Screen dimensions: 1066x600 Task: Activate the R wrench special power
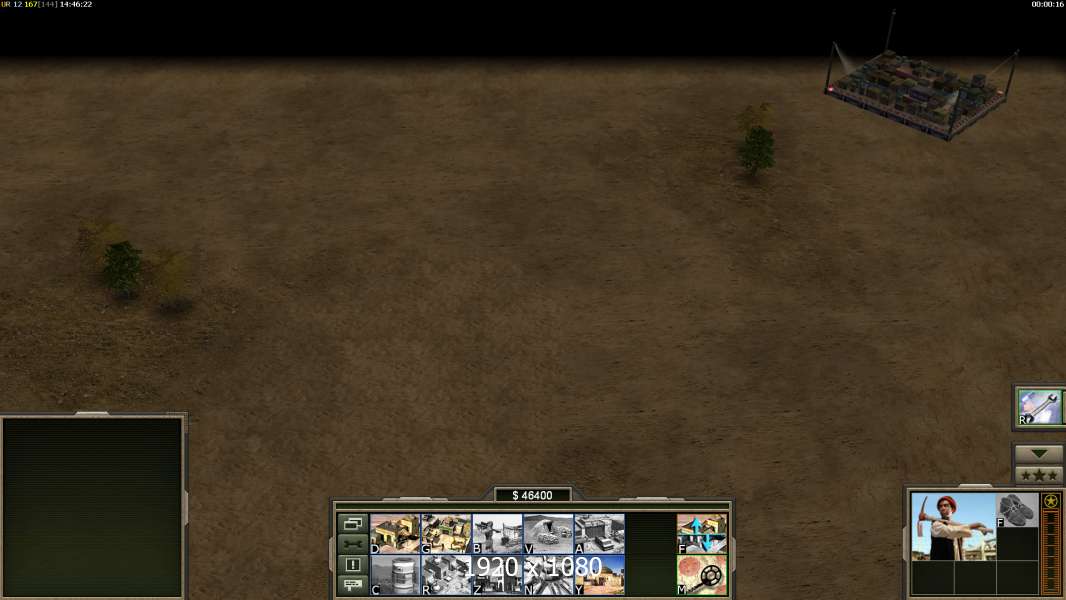(x=1039, y=407)
